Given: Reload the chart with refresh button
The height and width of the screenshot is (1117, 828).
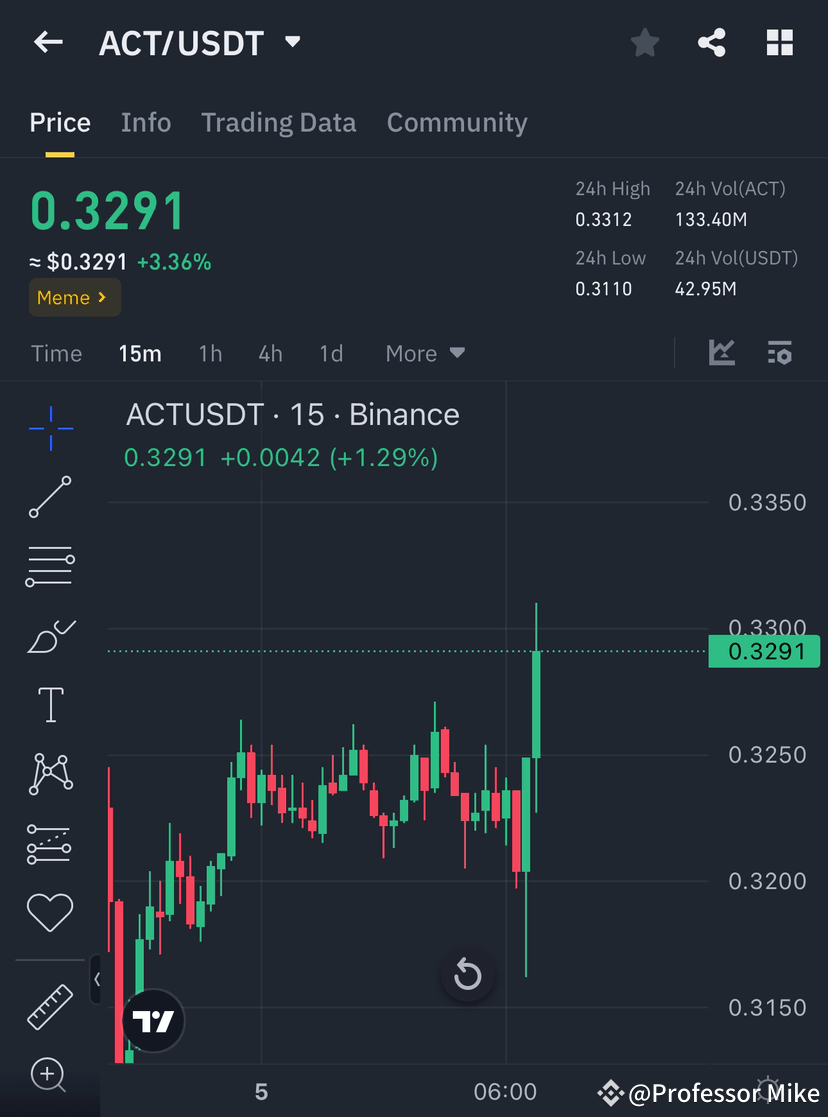Looking at the screenshot, I should coord(468,975).
